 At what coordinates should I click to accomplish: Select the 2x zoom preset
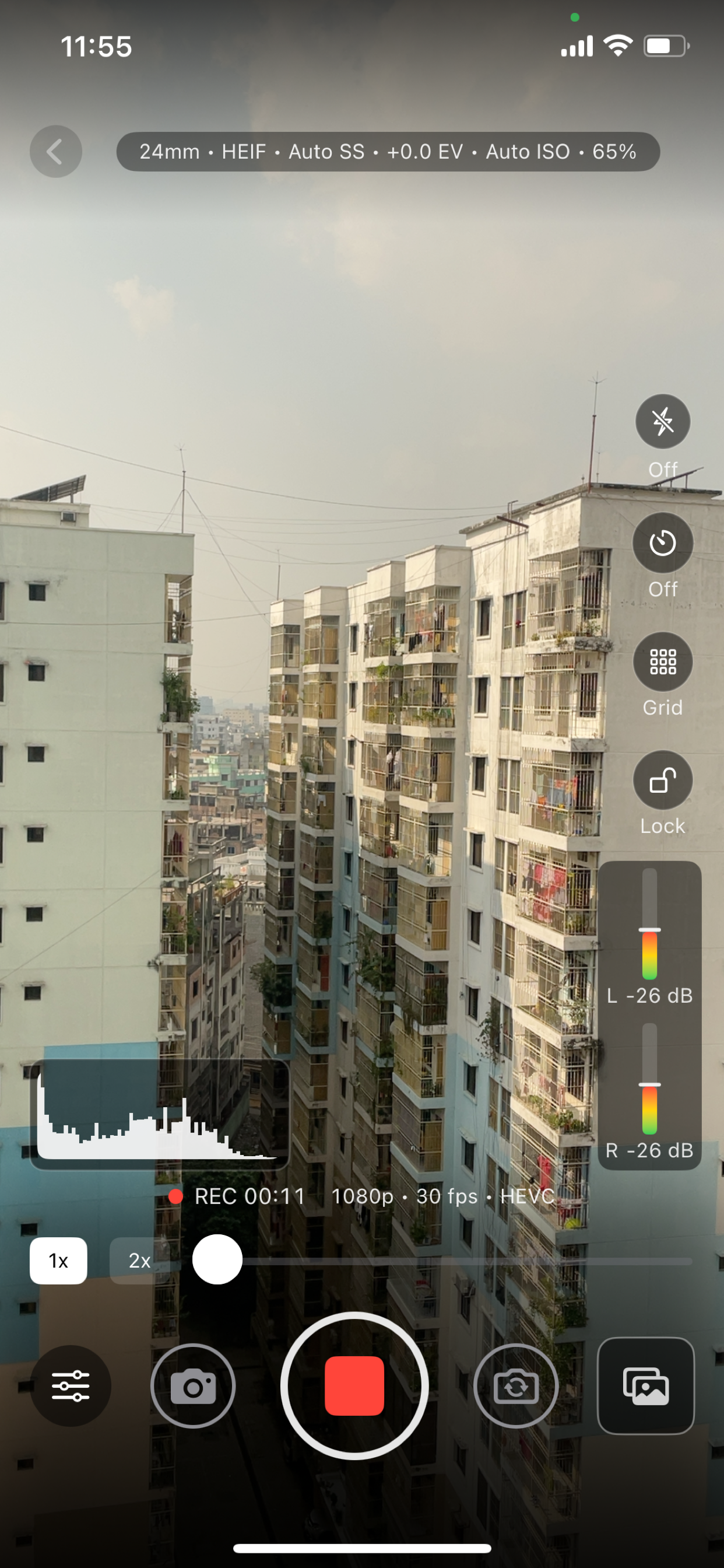click(x=139, y=1261)
